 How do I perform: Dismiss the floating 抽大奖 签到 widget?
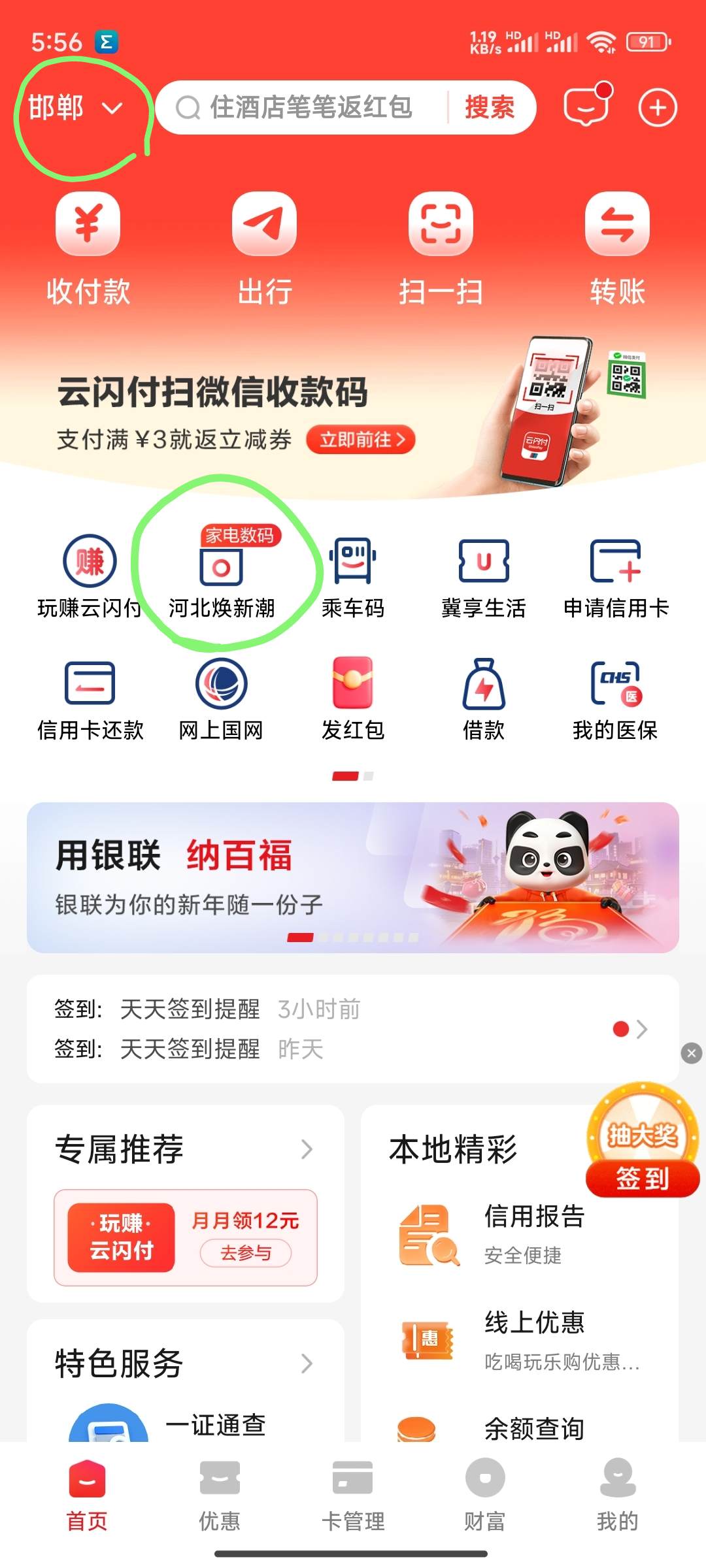click(x=692, y=1053)
